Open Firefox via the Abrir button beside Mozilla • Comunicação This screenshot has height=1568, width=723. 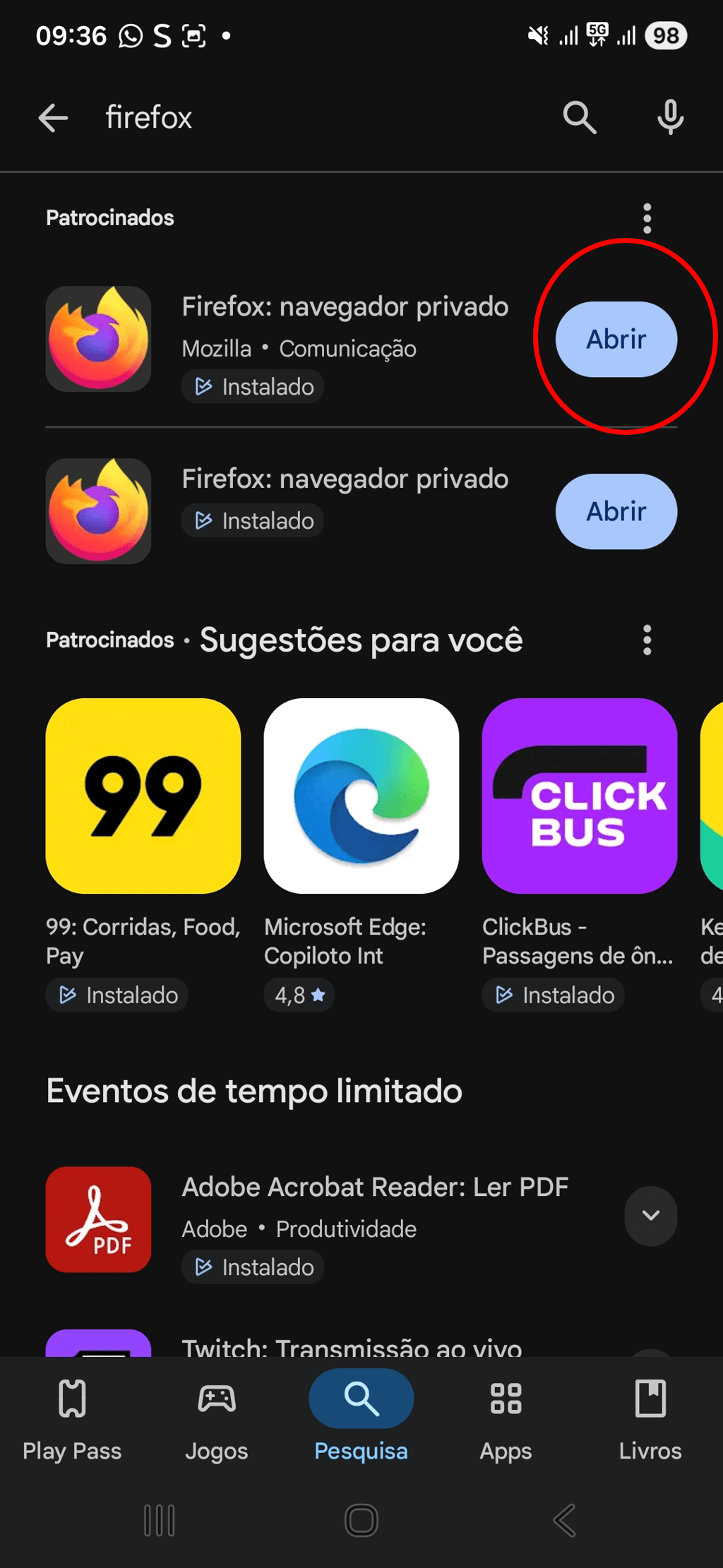[616, 340]
